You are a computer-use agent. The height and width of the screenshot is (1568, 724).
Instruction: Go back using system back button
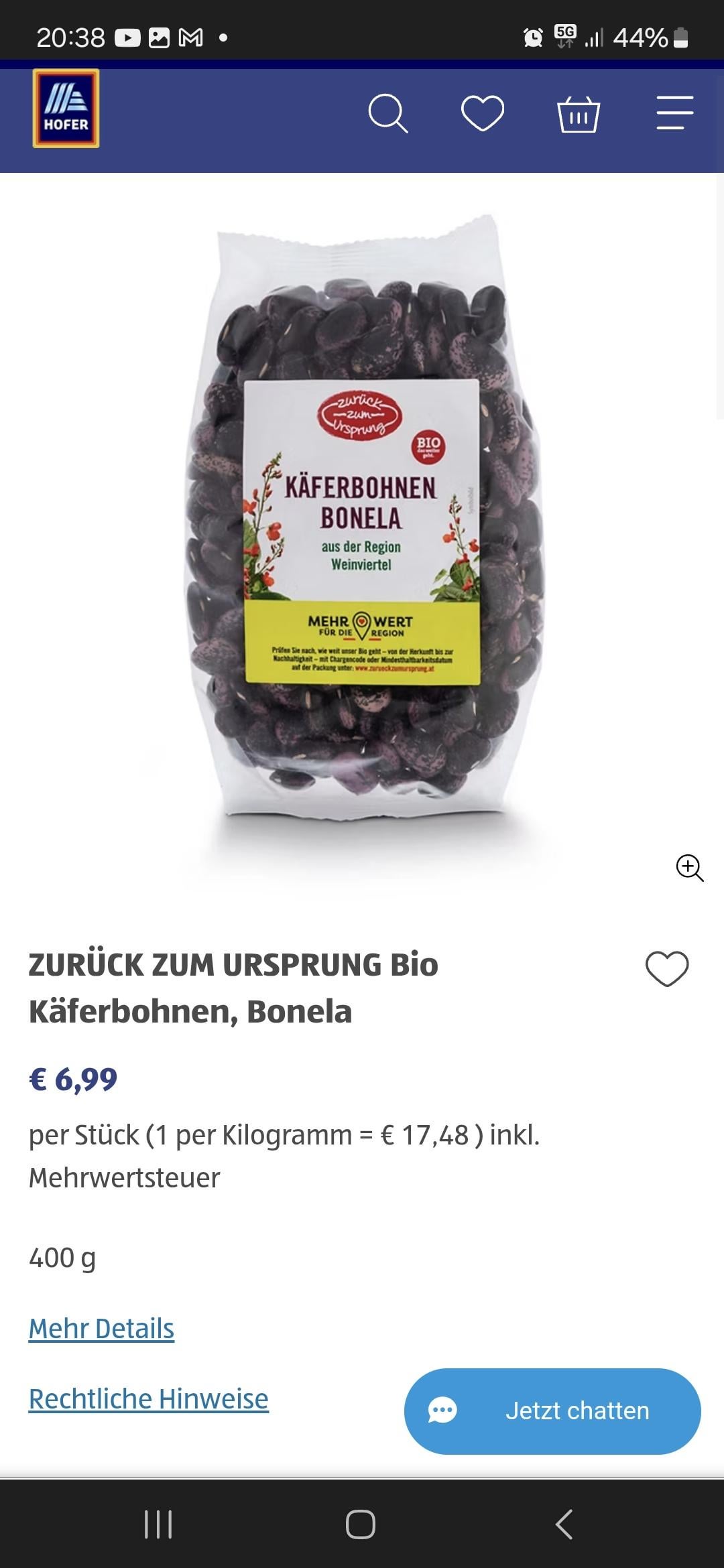564,1524
